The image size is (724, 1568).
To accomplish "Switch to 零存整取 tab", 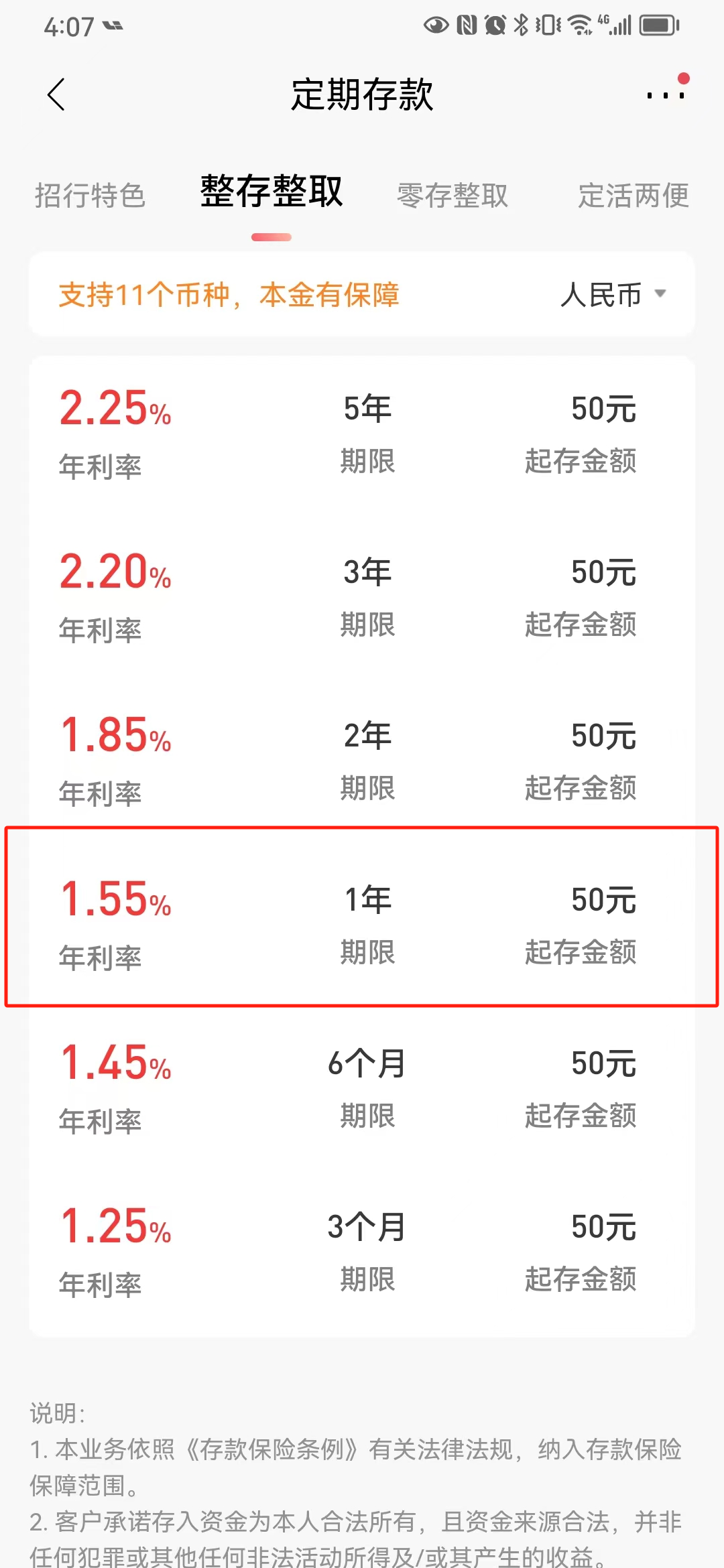I will (452, 196).
